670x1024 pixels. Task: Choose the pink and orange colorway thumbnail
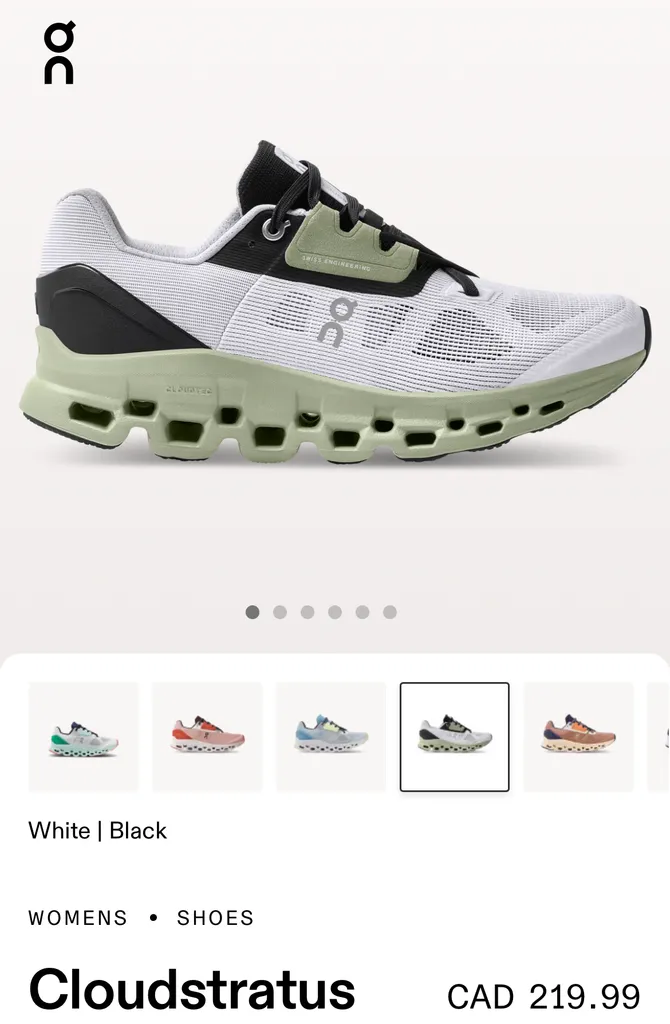(207, 737)
